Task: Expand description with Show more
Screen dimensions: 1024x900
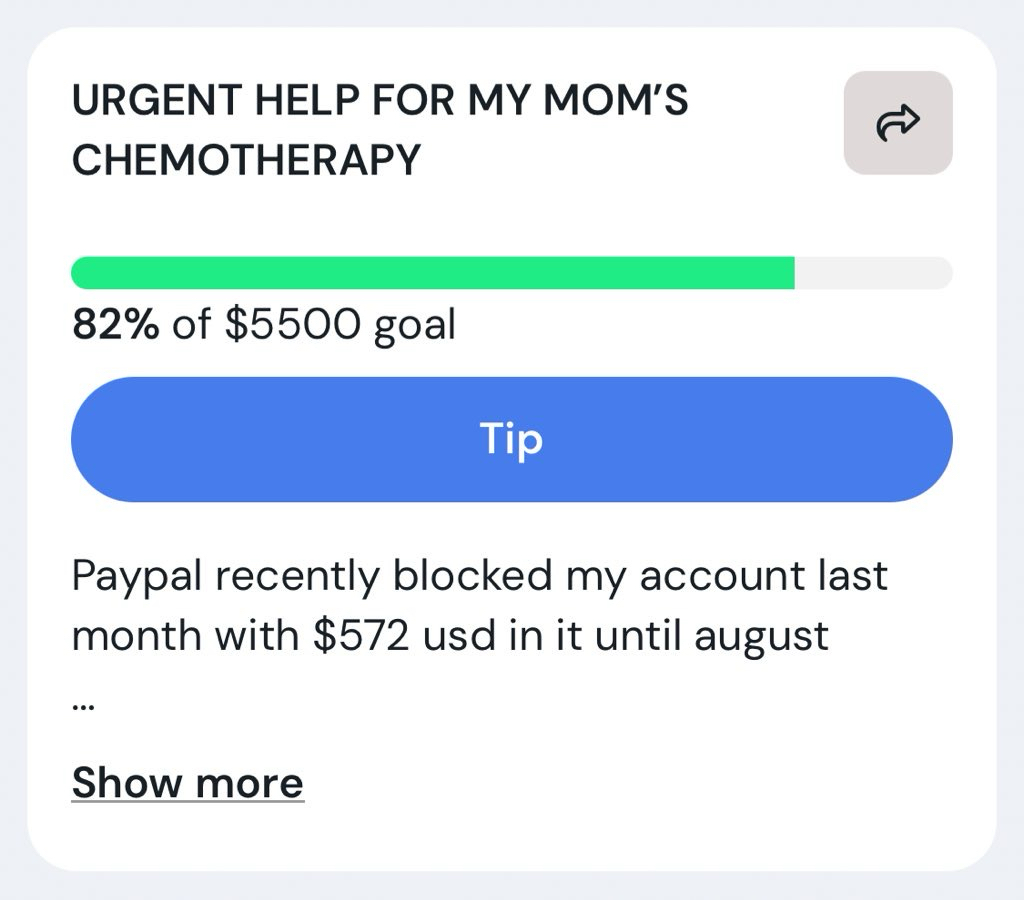Action: [x=188, y=782]
